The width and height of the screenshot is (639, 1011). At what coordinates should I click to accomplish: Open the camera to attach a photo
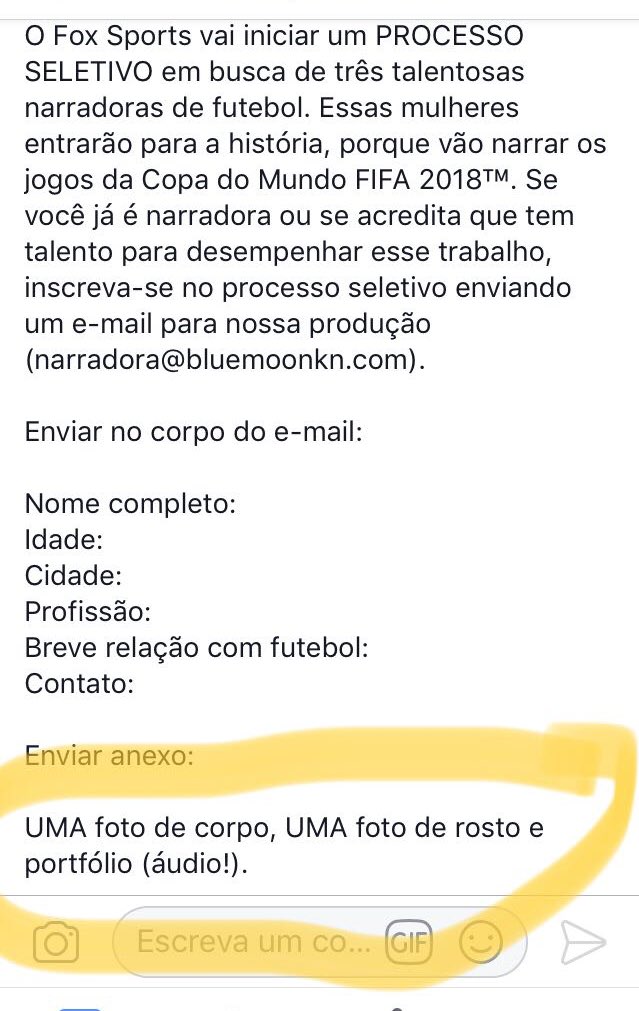tap(56, 942)
